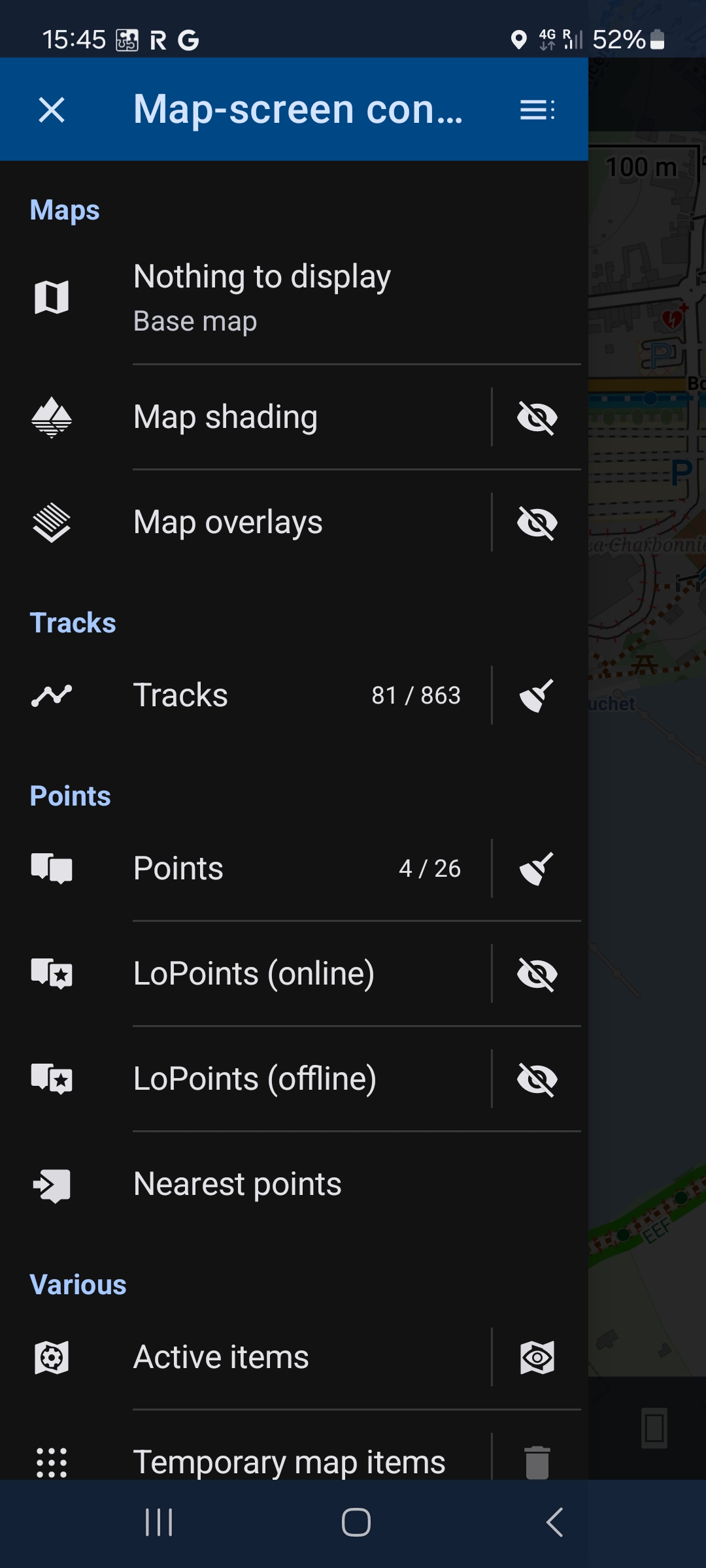
Task: Open the Points list row
Action: point(261,868)
